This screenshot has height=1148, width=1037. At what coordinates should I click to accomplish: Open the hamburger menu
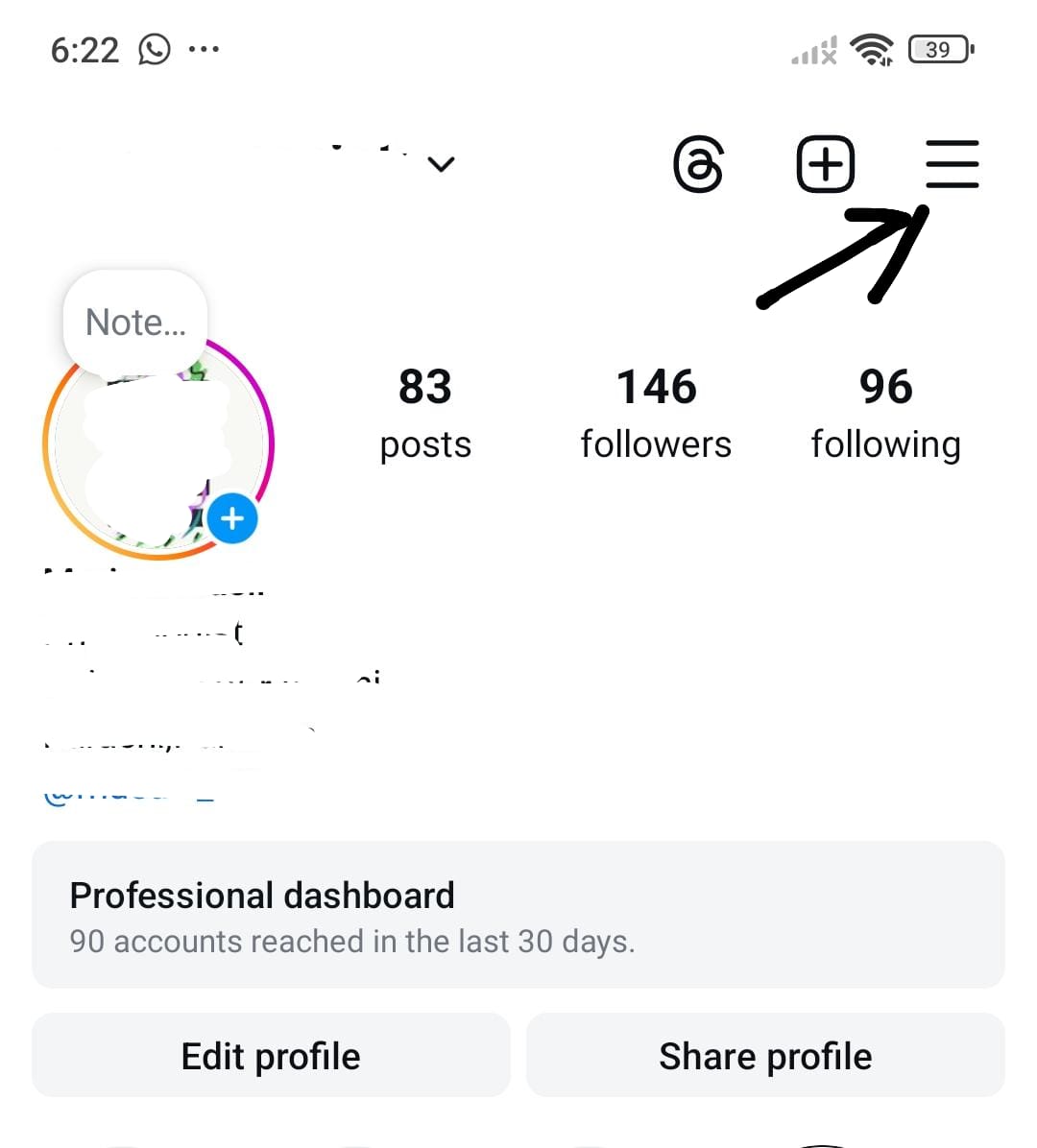point(952,164)
